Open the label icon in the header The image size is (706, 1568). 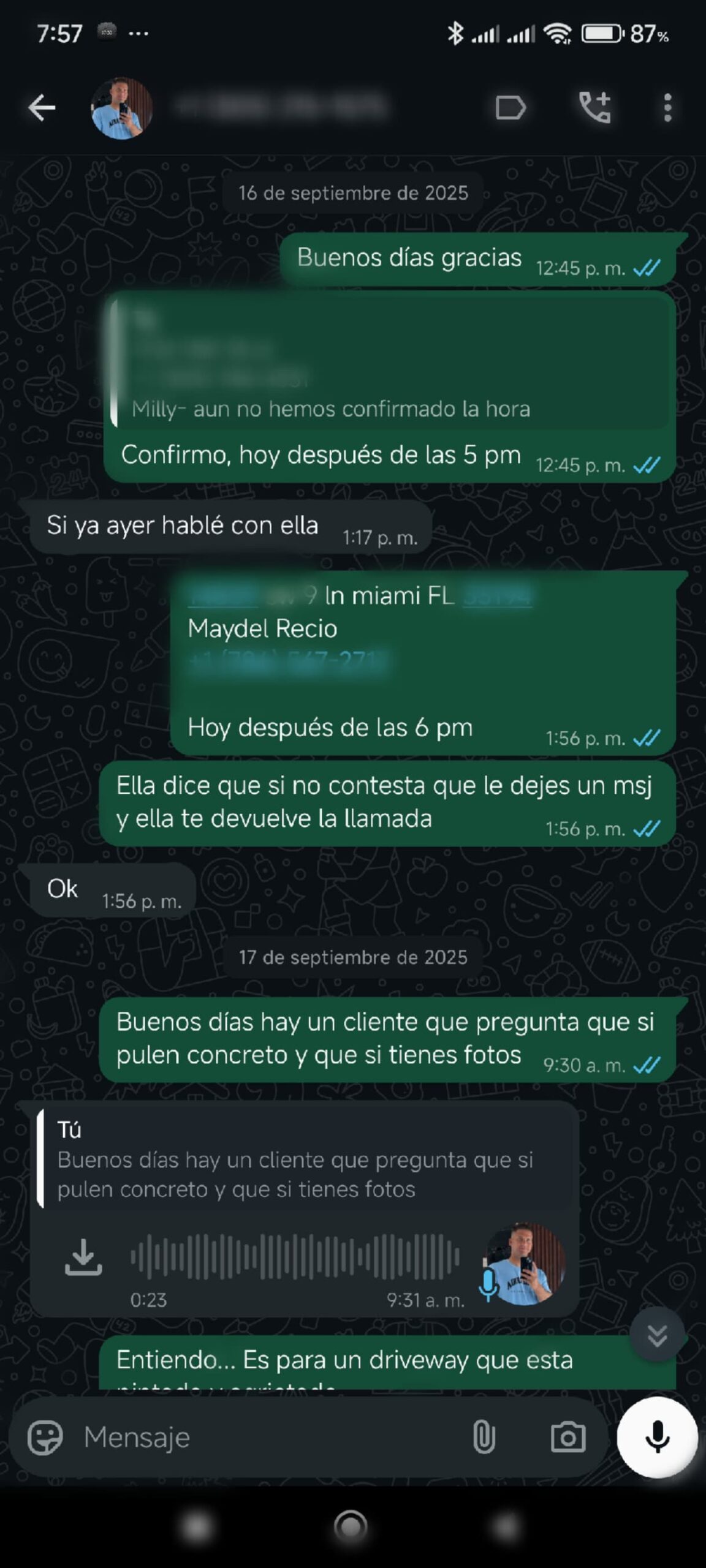coord(510,108)
